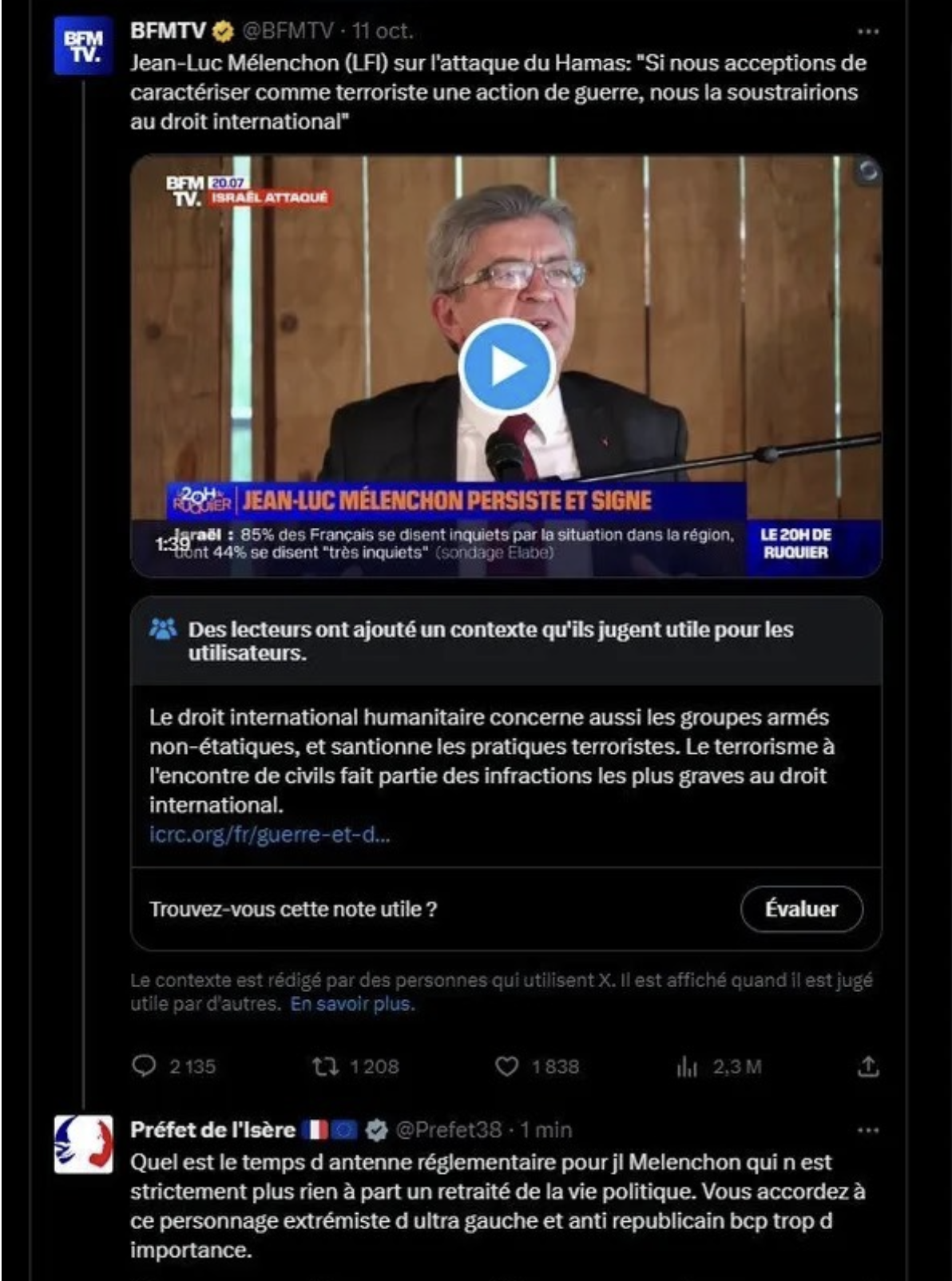
Task: Open the overflow menu on Préfet de l'Isère's reply
Action: pyautogui.click(x=867, y=1130)
